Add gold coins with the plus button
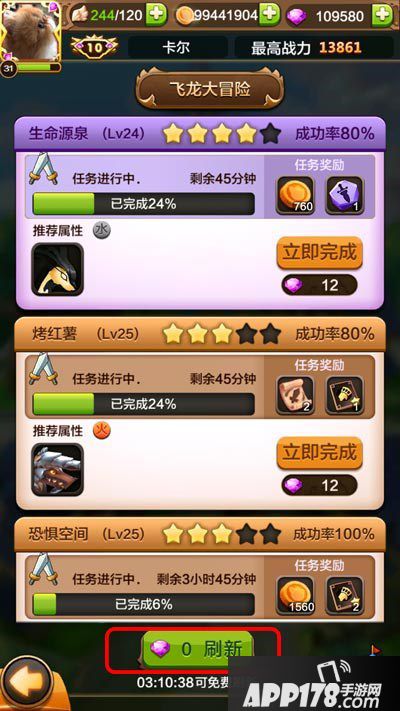Image resolution: width=400 pixels, height=711 pixels. [270, 15]
